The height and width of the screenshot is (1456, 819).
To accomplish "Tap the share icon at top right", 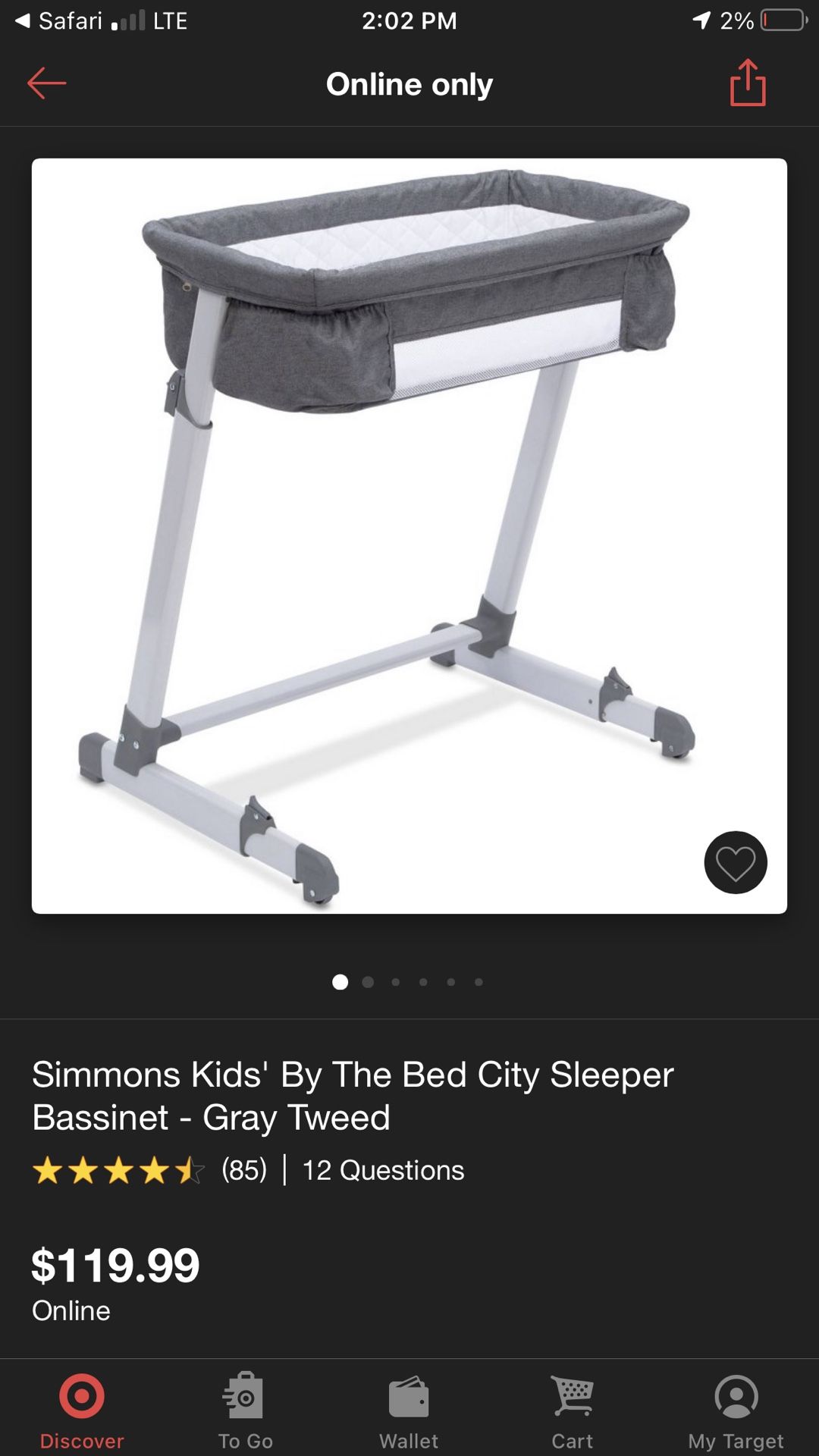I will click(747, 84).
